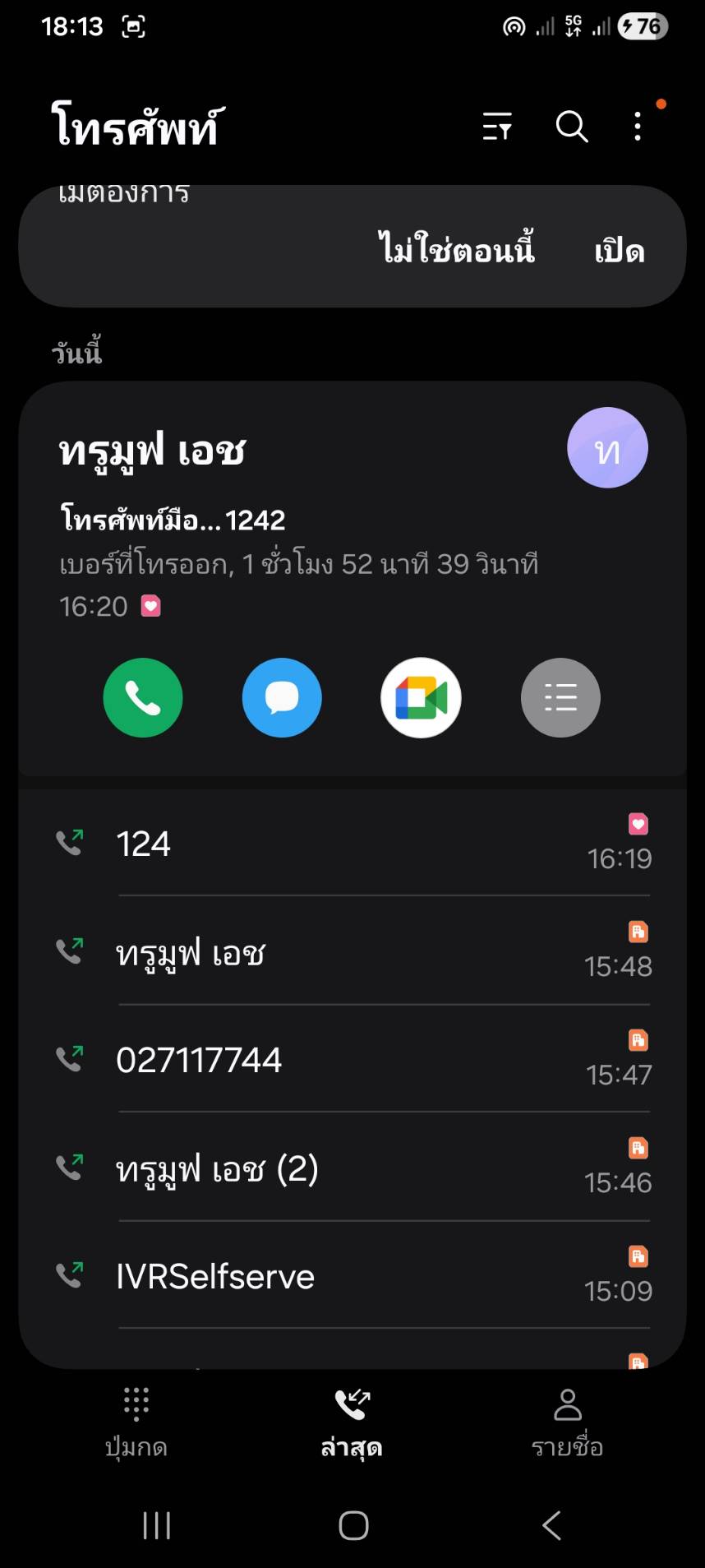Open the recent apps system button
Screen dimensions: 705x1568
156,1525
